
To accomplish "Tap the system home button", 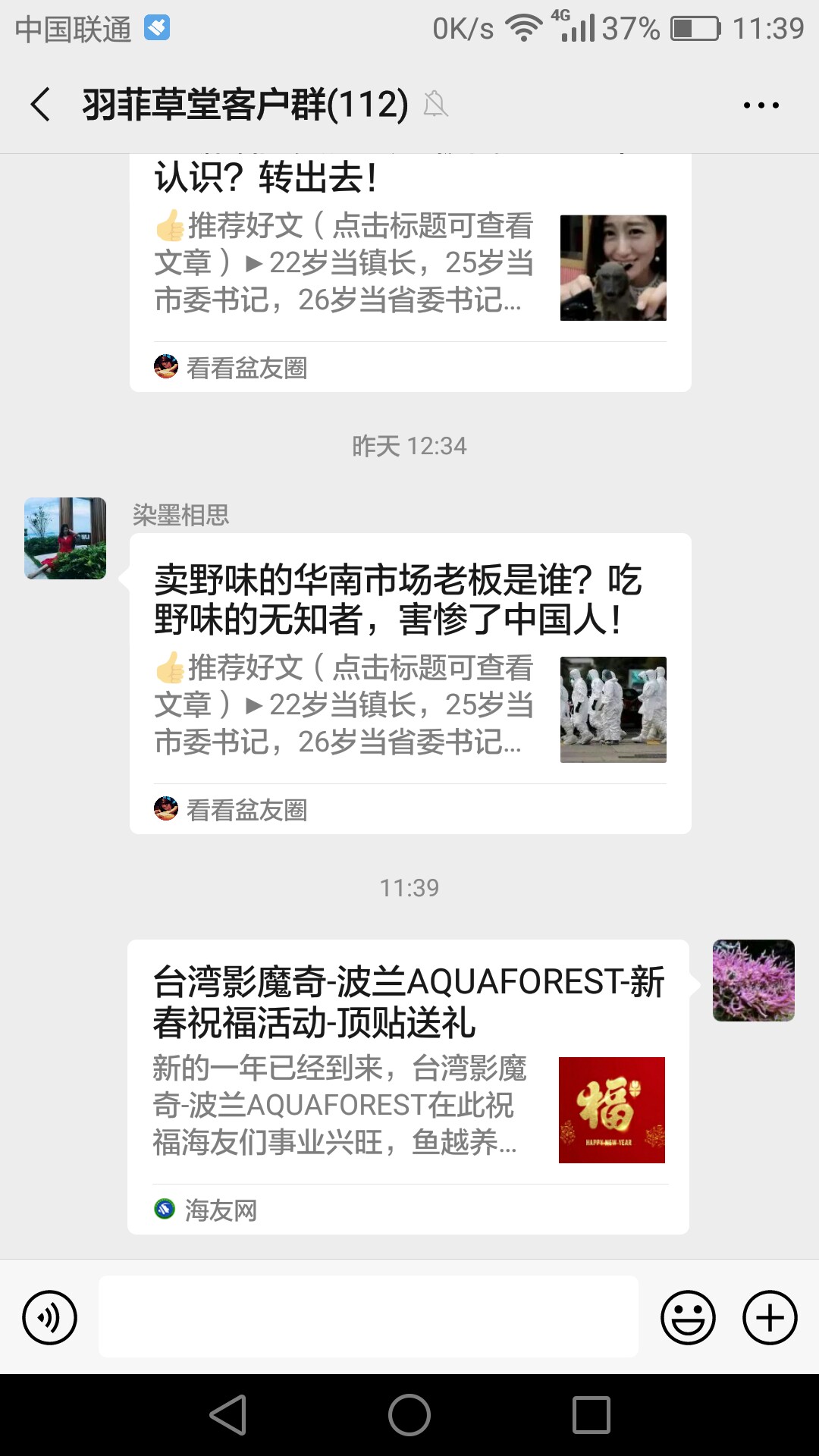I will (x=409, y=1415).
